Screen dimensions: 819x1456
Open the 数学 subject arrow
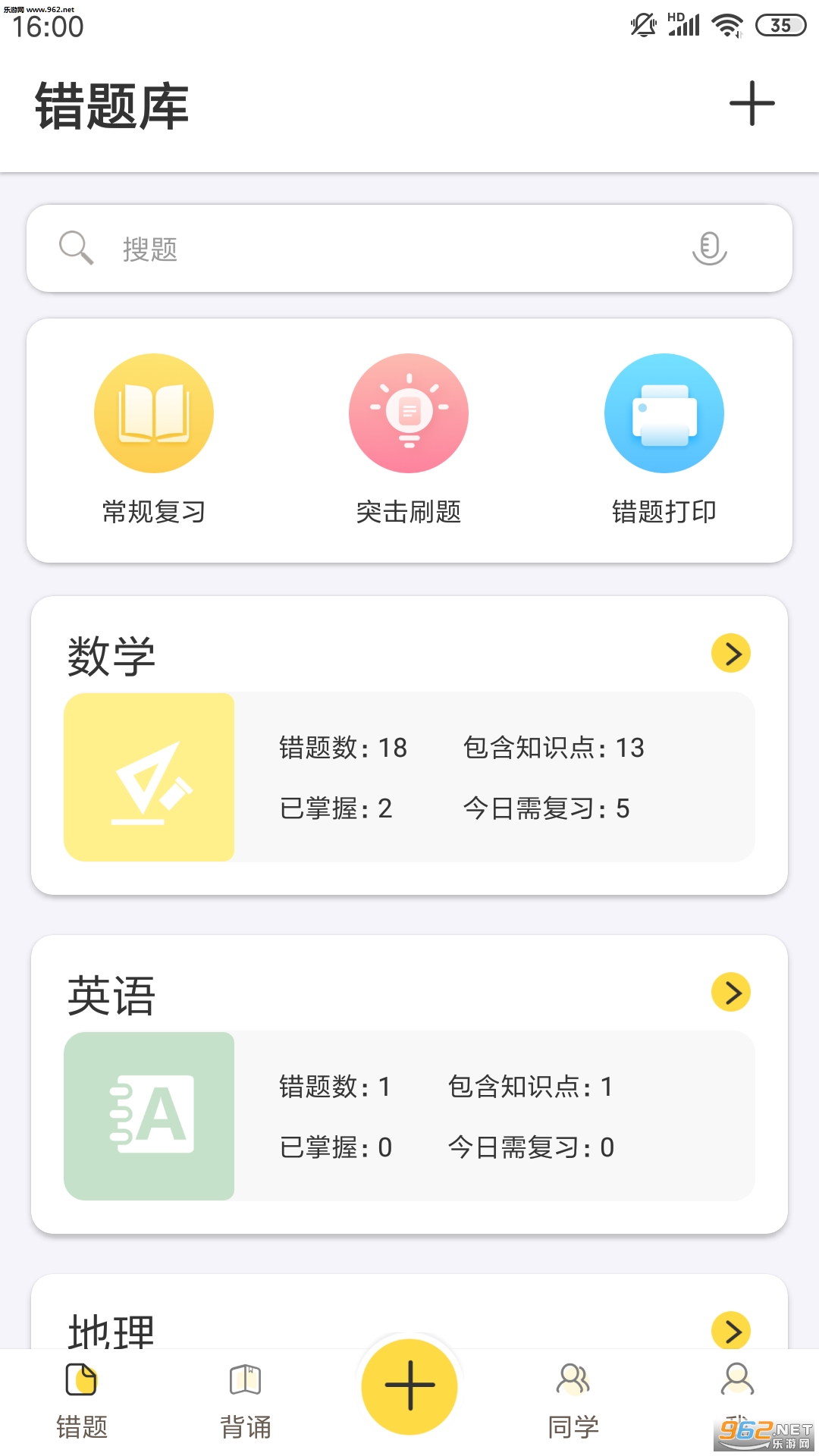731,653
